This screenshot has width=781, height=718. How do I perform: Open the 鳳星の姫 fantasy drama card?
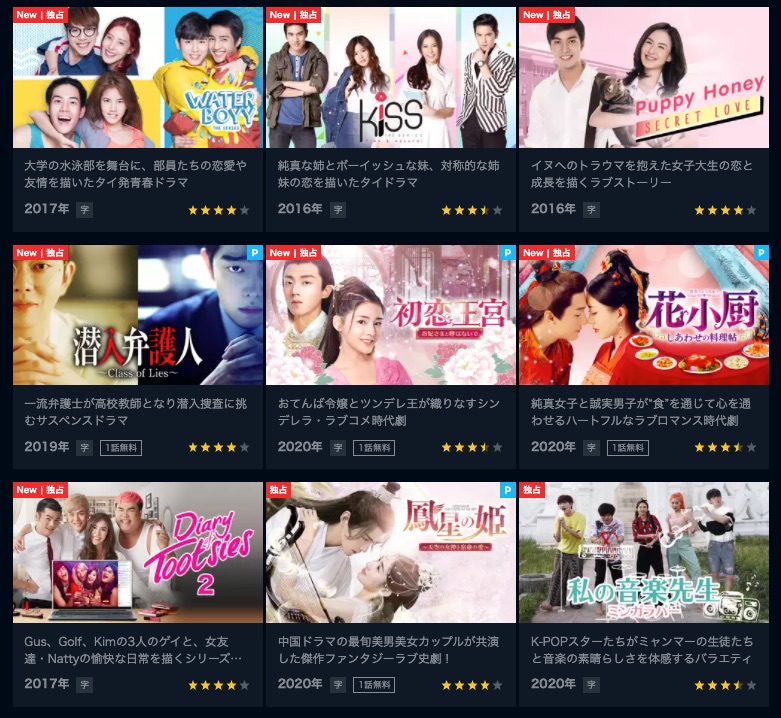[391, 552]
